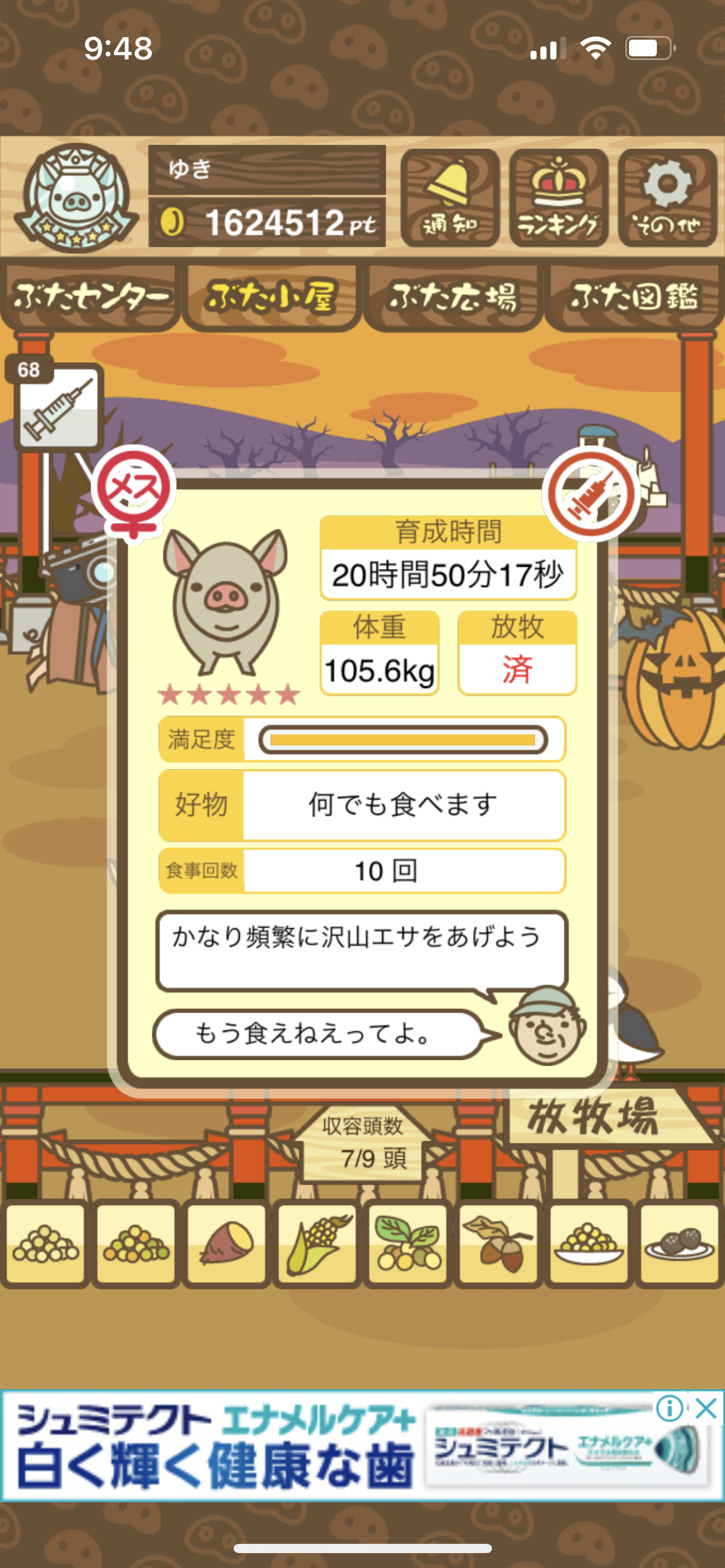This screenshot has height=1568, width=725.
Task: Close the Shumitect ad banner
Action: pyautogui.click(x=706, y=1409)
